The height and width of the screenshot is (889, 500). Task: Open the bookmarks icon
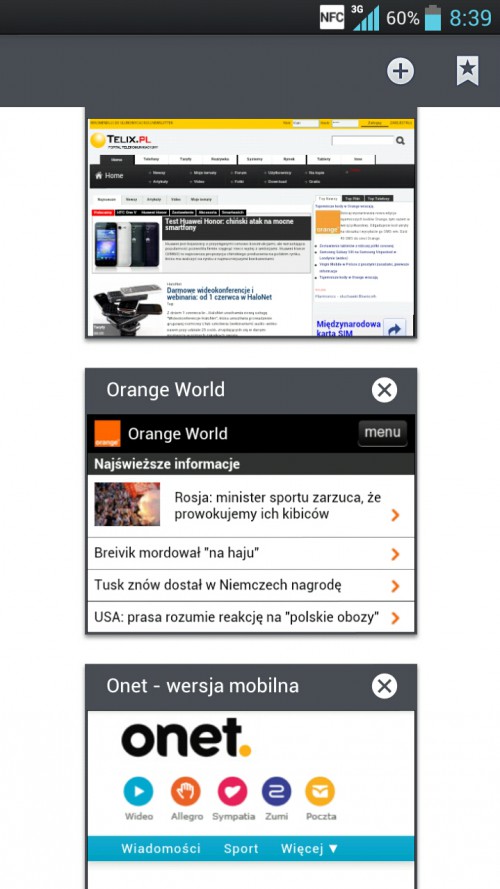pos(468,71)
